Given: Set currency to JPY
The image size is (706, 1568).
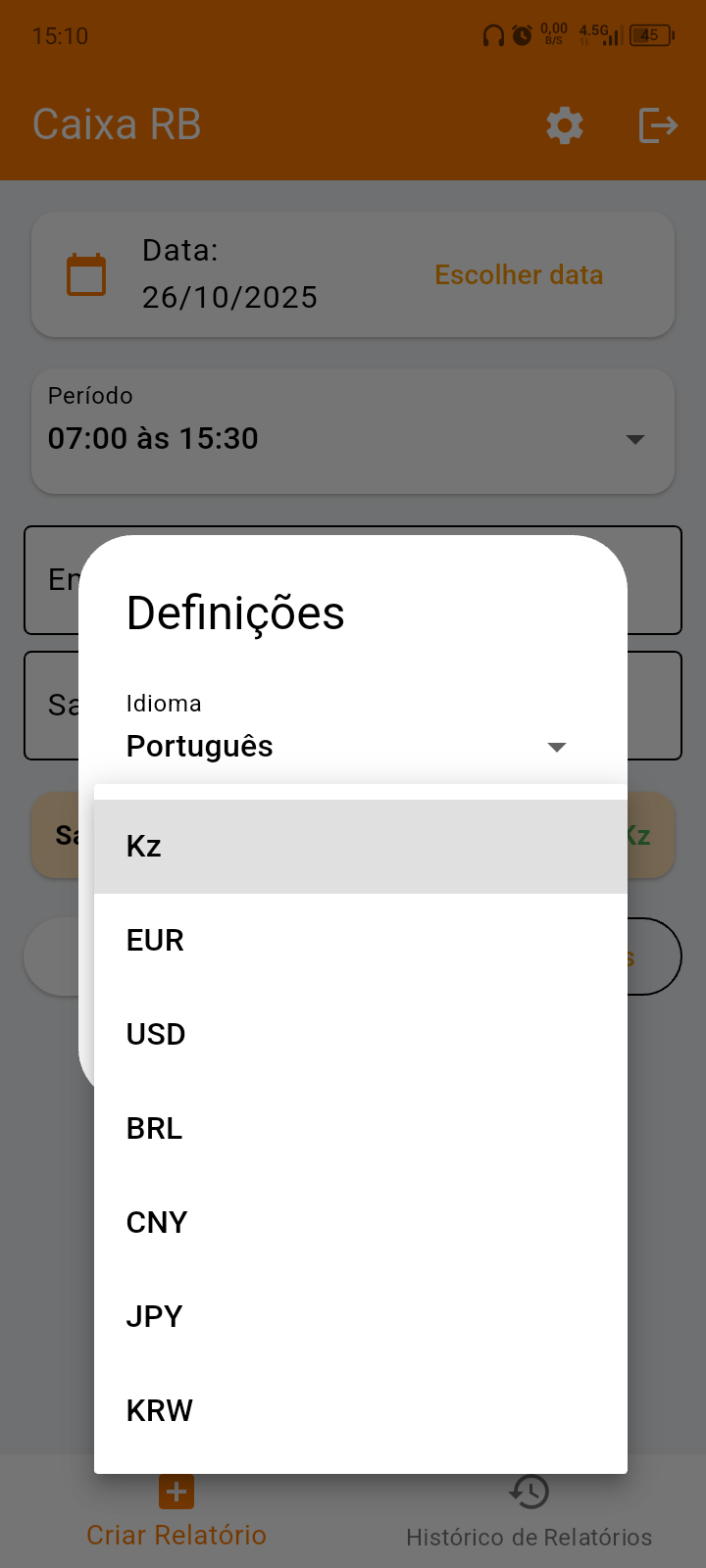Looking at the screenshot, I should tap(360, 1317).
